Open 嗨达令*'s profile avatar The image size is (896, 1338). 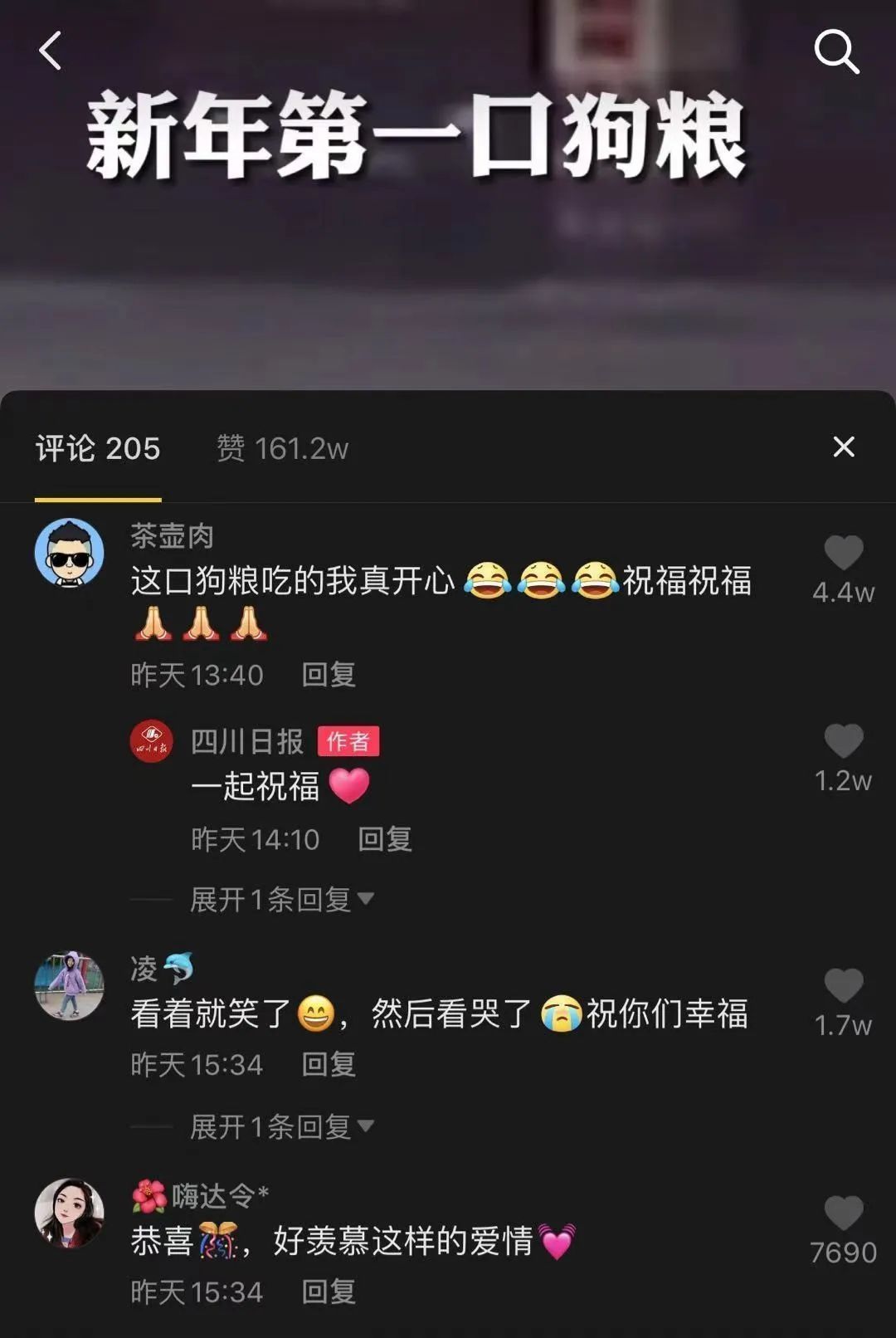point(69,1213)
